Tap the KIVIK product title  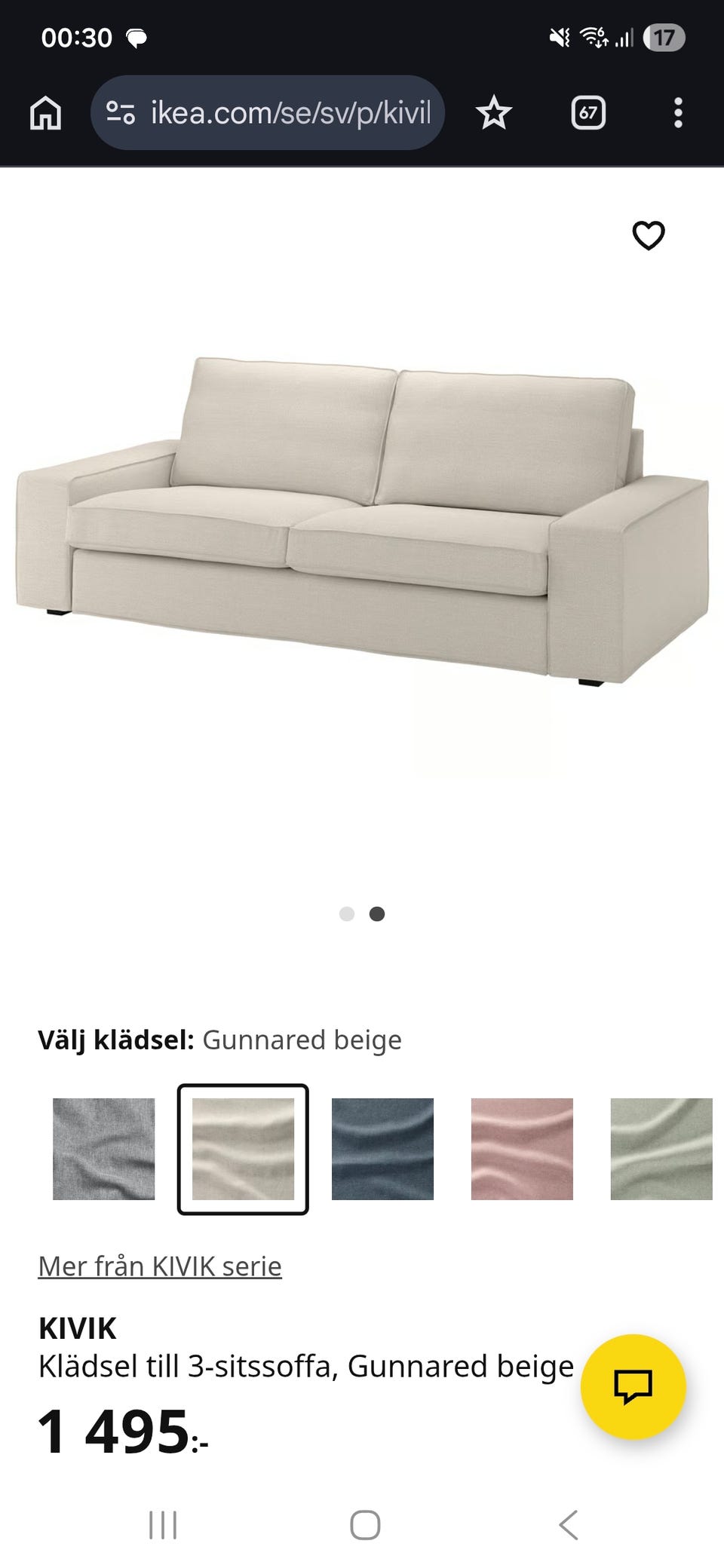(x=77, y=1329)
